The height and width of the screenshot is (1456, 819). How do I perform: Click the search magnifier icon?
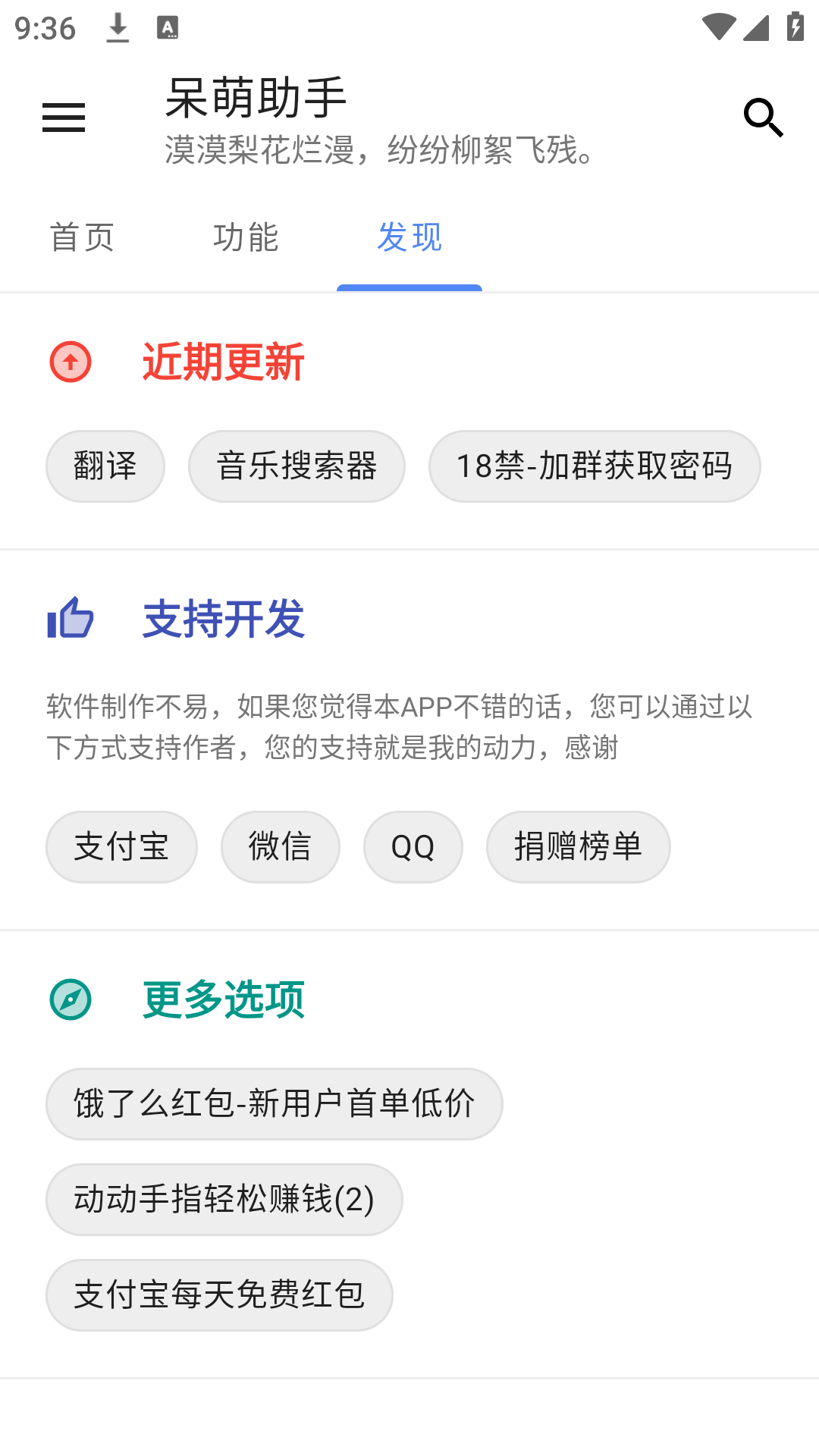coord(763,118)
